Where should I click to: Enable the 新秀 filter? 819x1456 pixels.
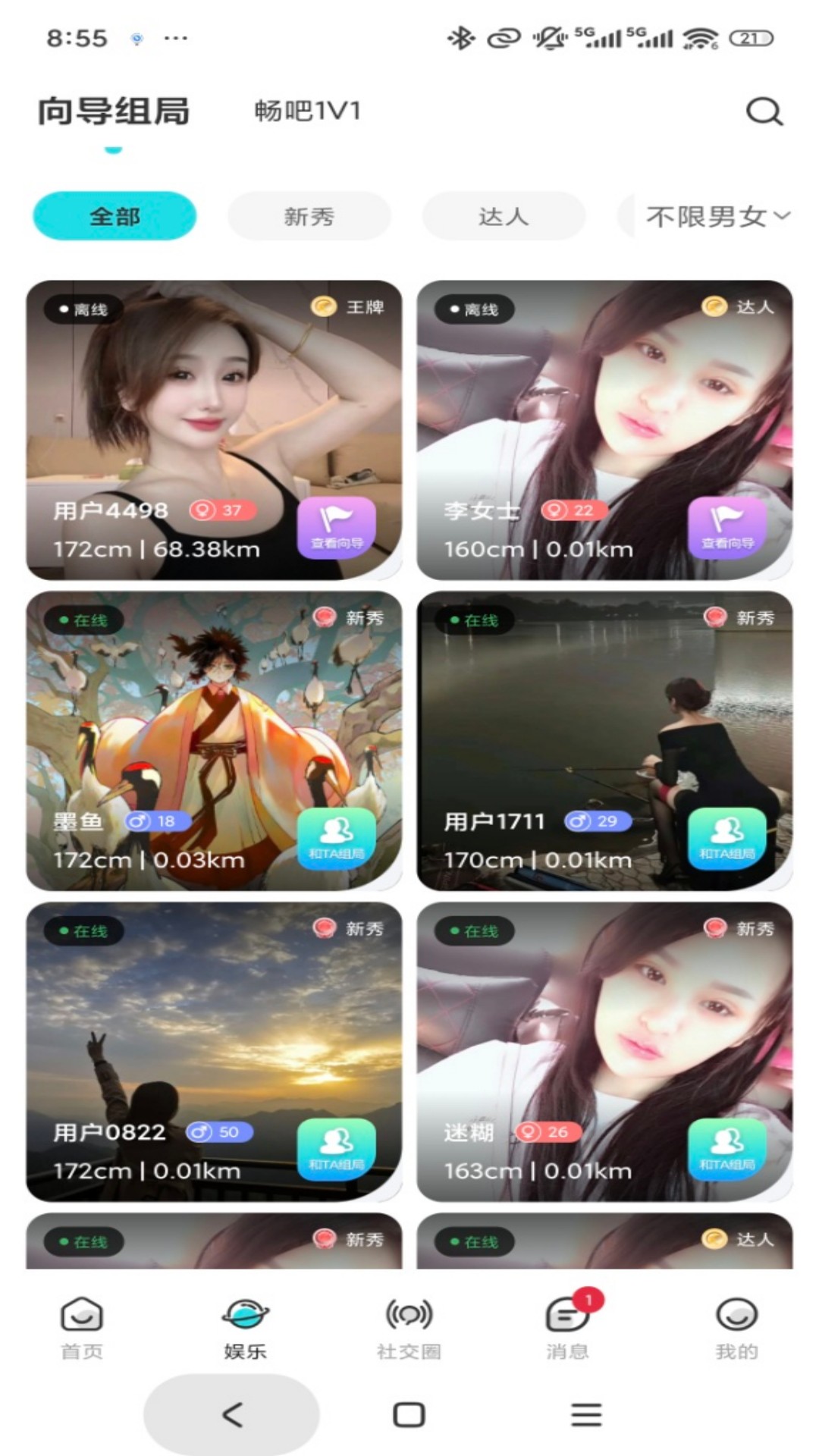pyautogui.click(x=308, y=217)
